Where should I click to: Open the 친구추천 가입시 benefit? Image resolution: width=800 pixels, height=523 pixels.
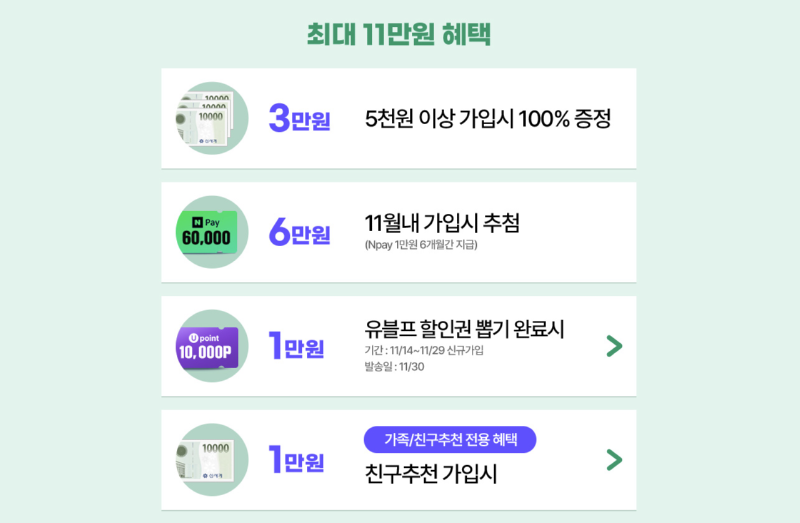click(614, 460)
